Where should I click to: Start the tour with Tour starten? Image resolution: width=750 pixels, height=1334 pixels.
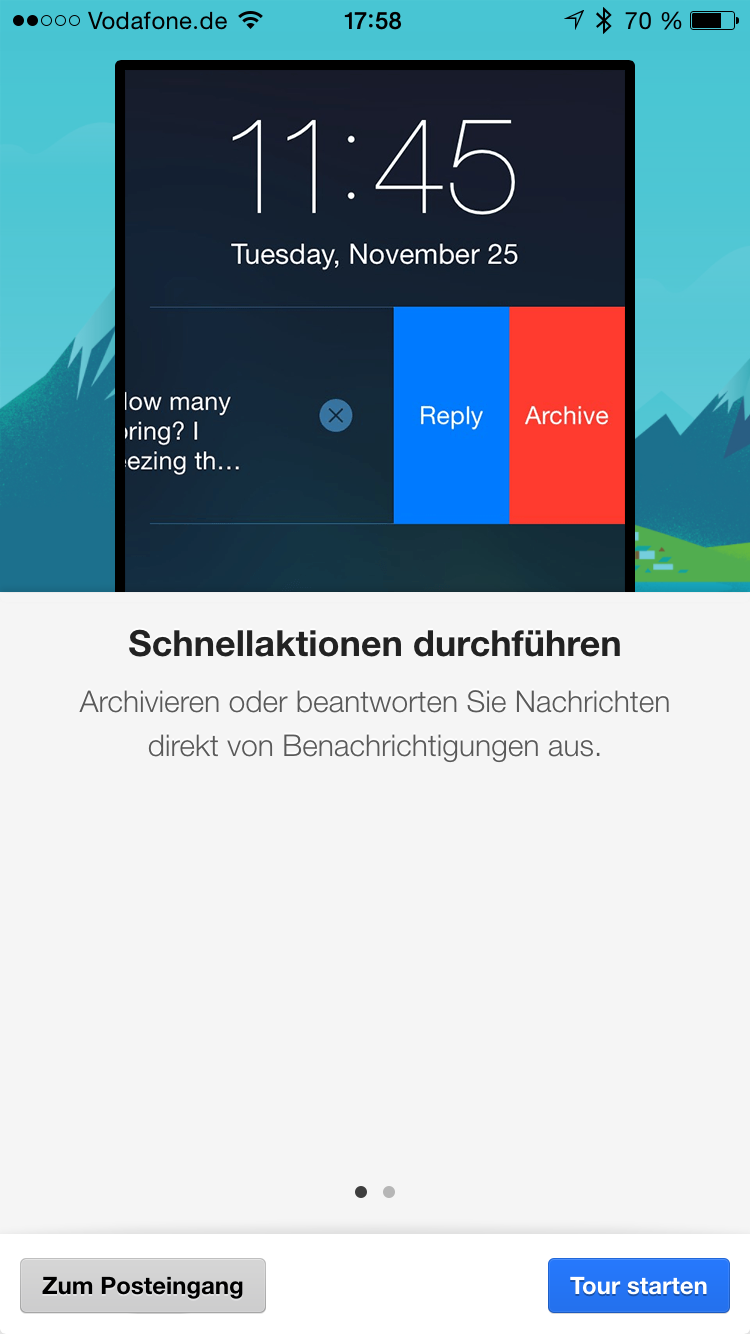(638, 1285)
